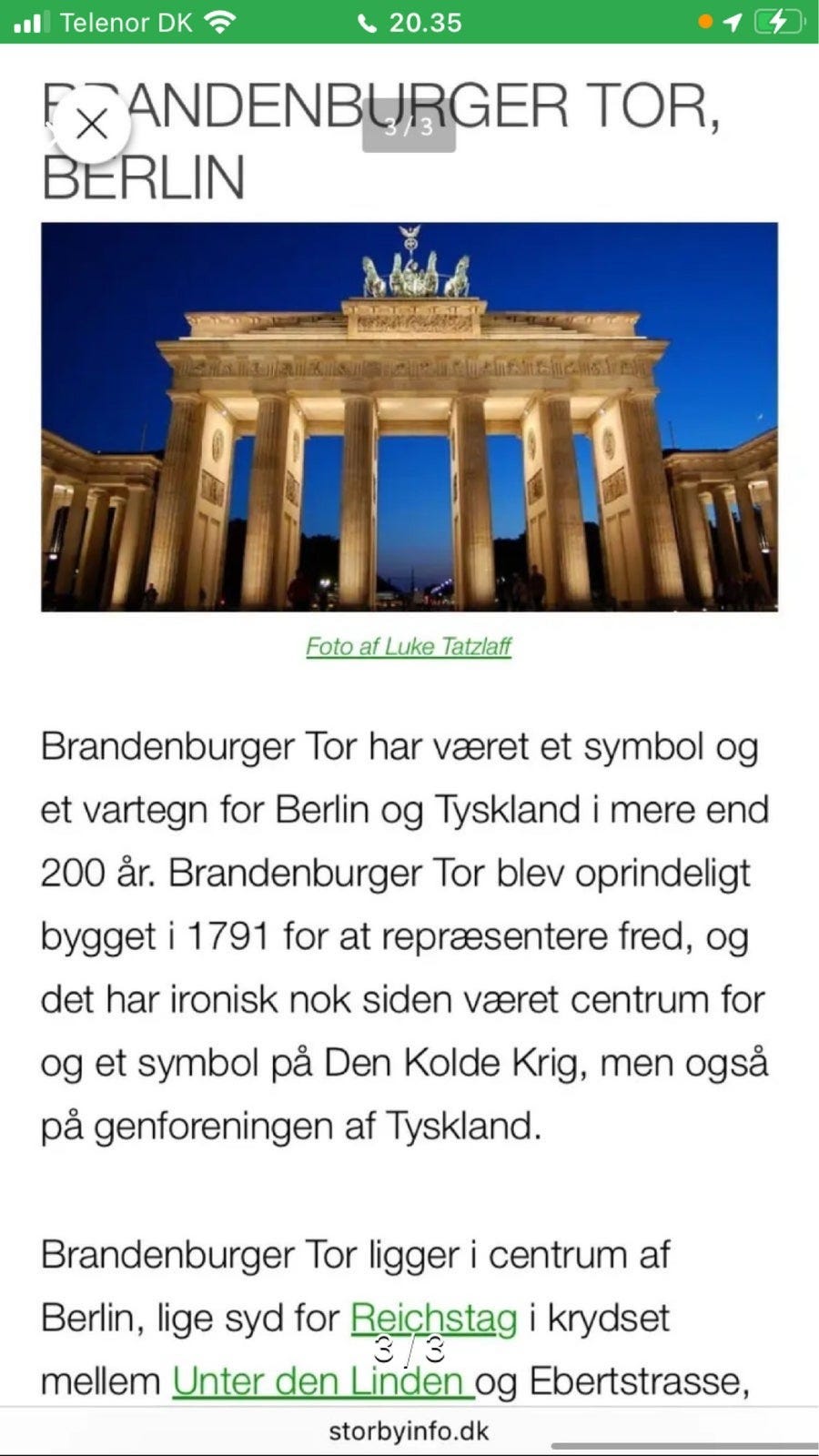Select the Telenor DK carrier label
The width and height of the screenshot is (819, 1456).
(129, 22)
